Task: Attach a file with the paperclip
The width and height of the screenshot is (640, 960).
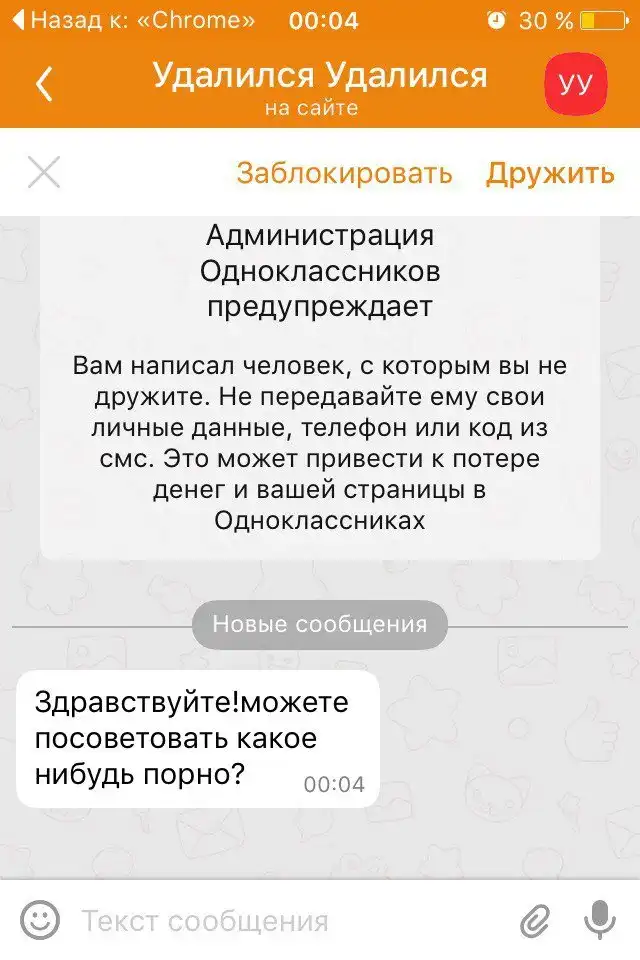Action: click(536, 920)
